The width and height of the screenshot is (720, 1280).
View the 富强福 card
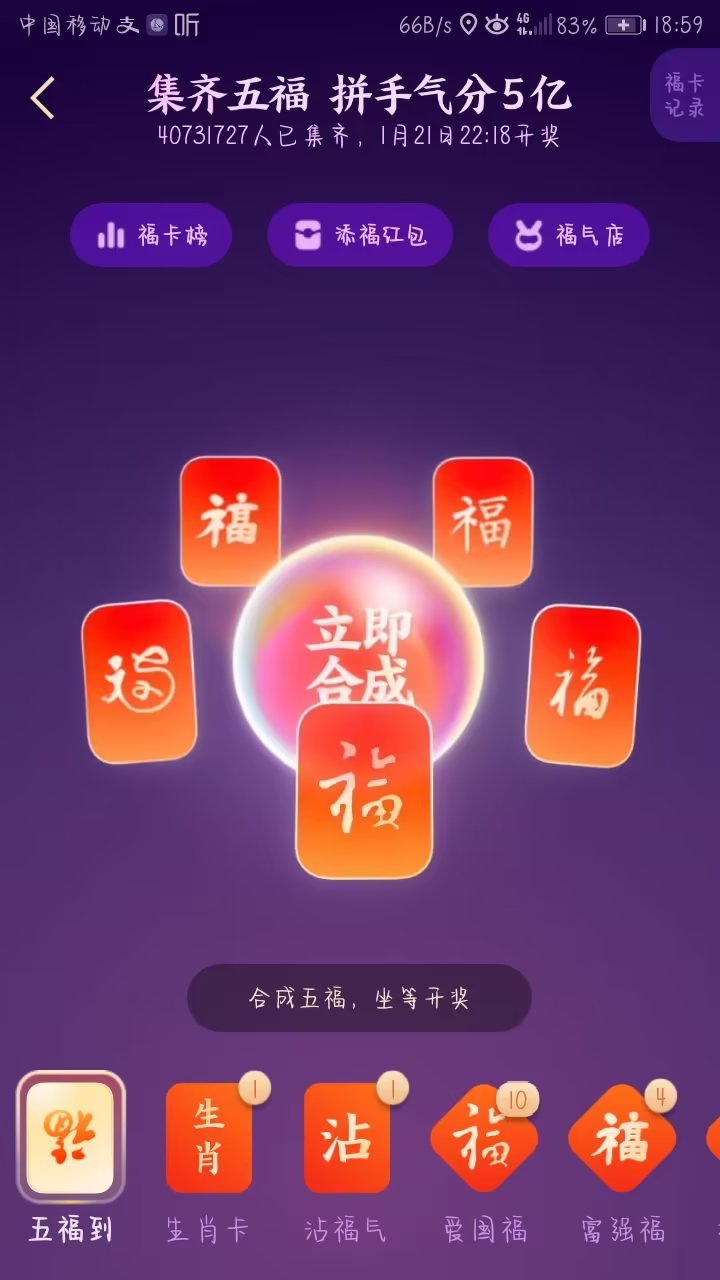[622, 1138]
